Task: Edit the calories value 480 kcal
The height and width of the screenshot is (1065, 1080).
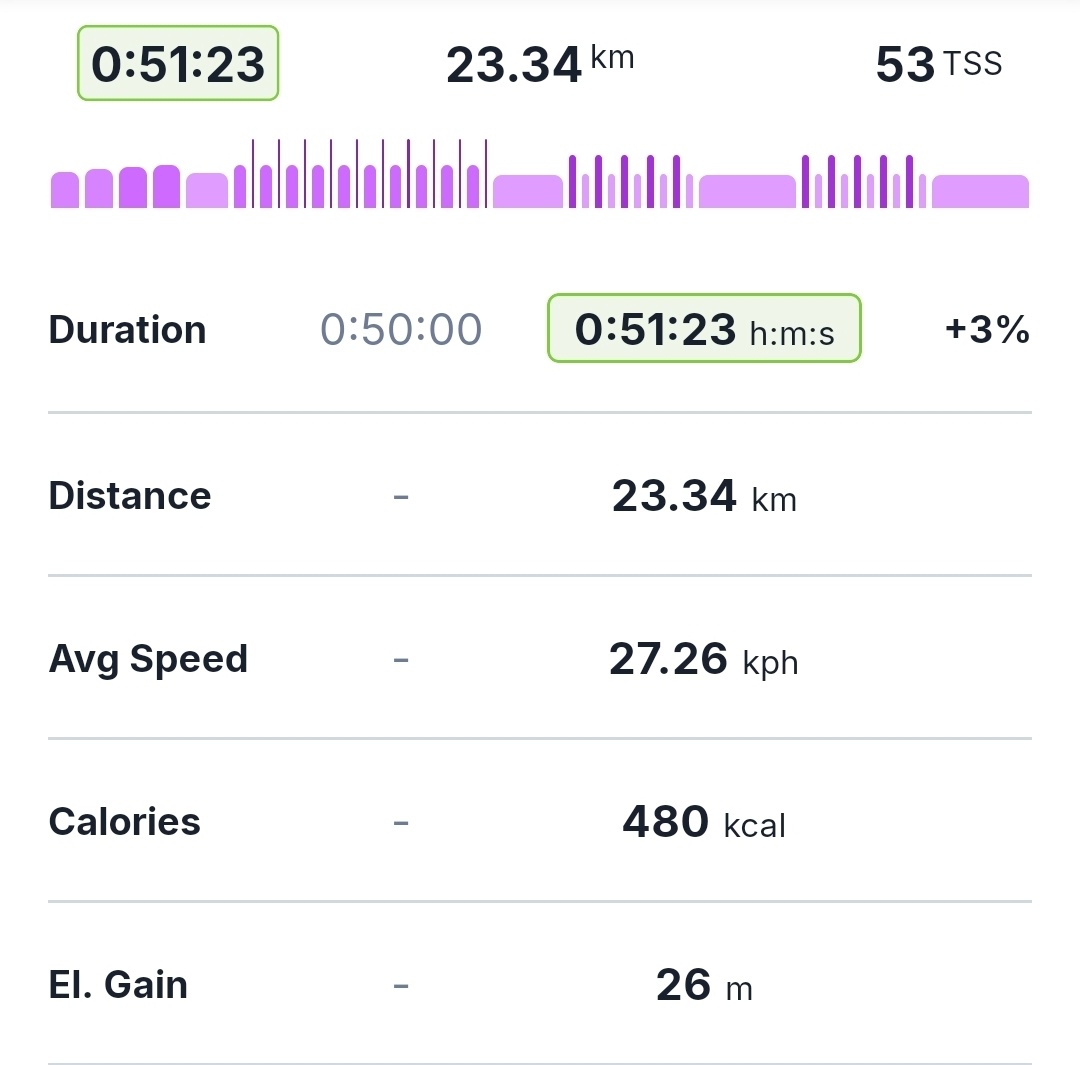Action: pyautogui.click(x=703, y=823)
